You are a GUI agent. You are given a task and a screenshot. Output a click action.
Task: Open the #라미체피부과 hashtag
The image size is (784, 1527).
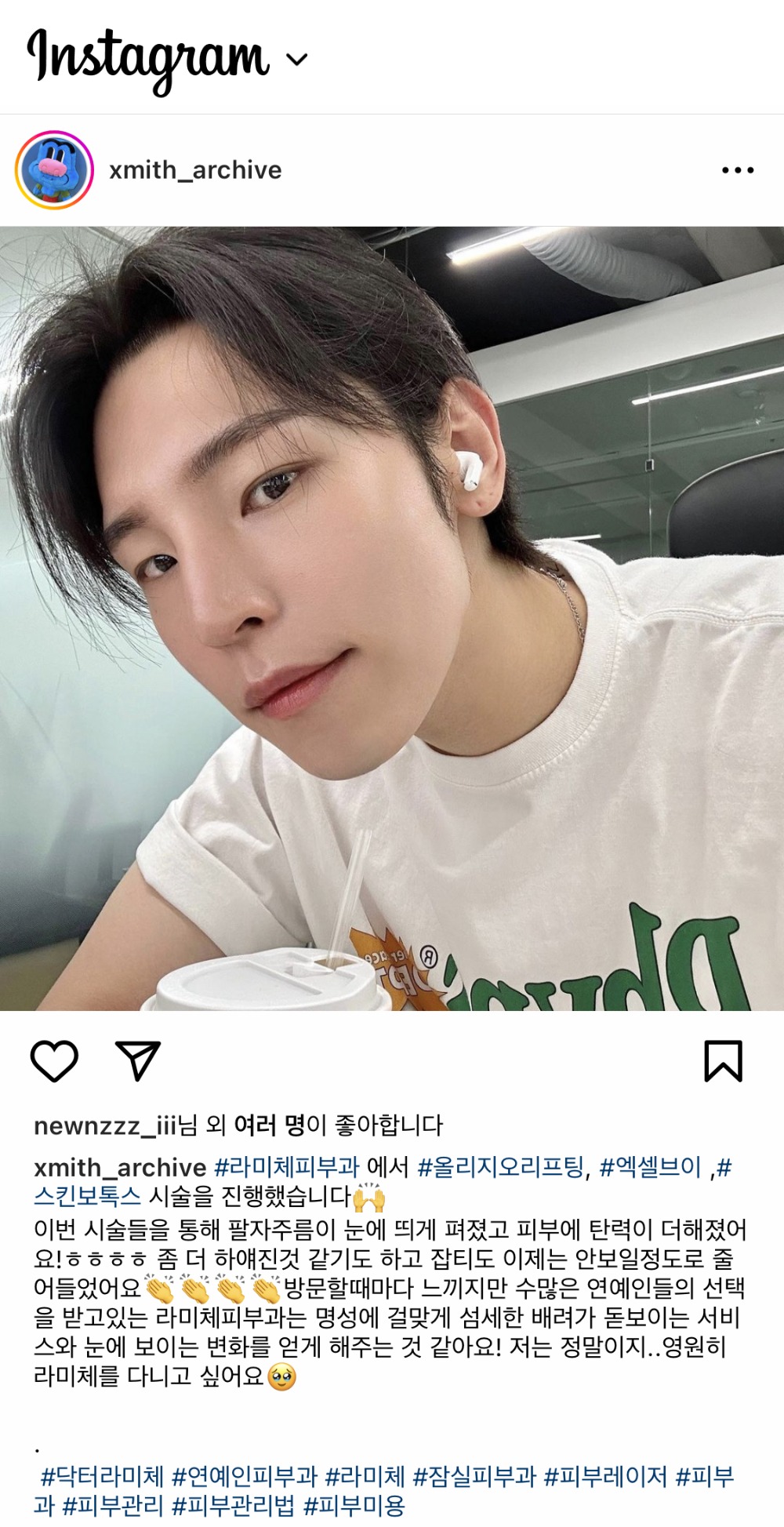286,1168
